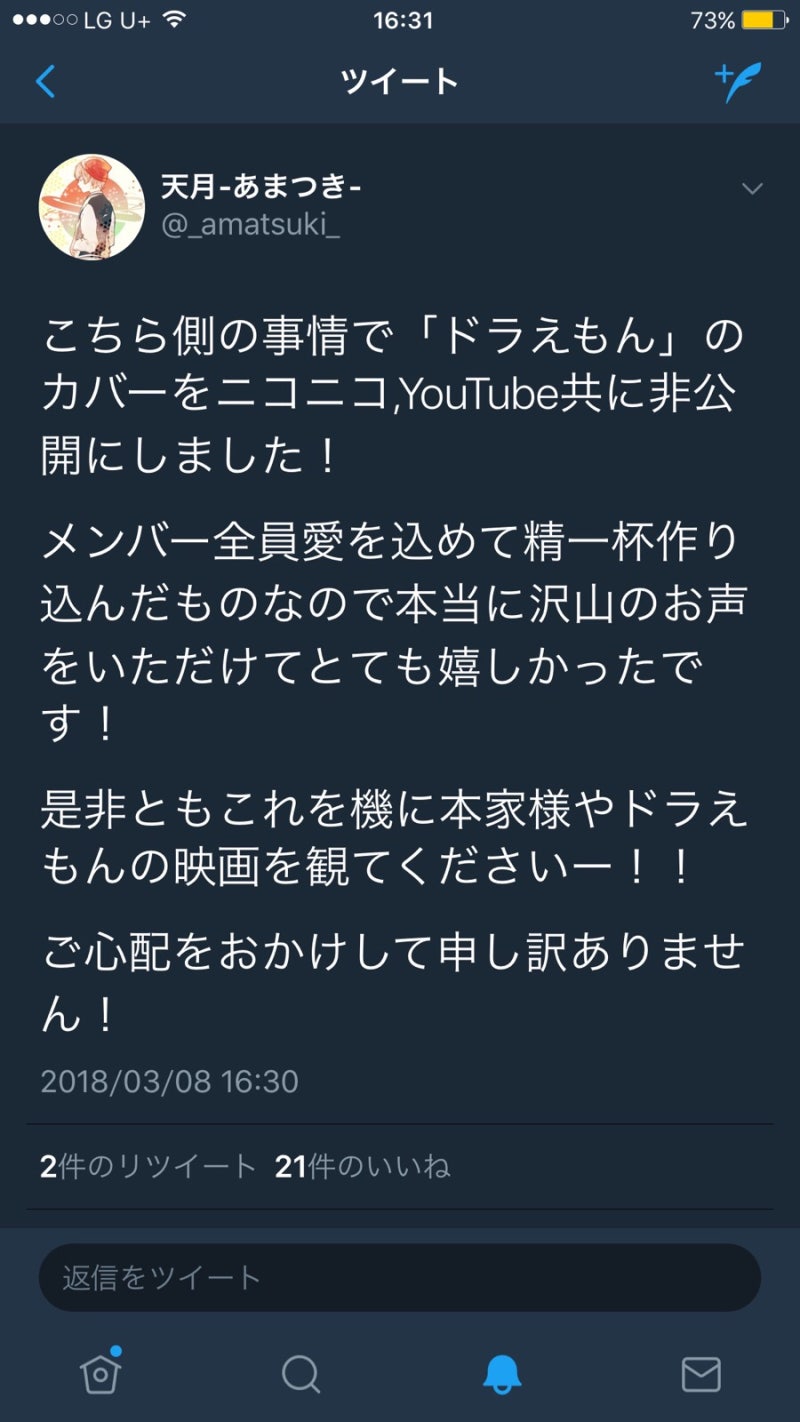Image resolution: width=800 pixels, height=1422 pixels.
Task: Tap the yellow battery level bar
Action: (x=757, y=17)
